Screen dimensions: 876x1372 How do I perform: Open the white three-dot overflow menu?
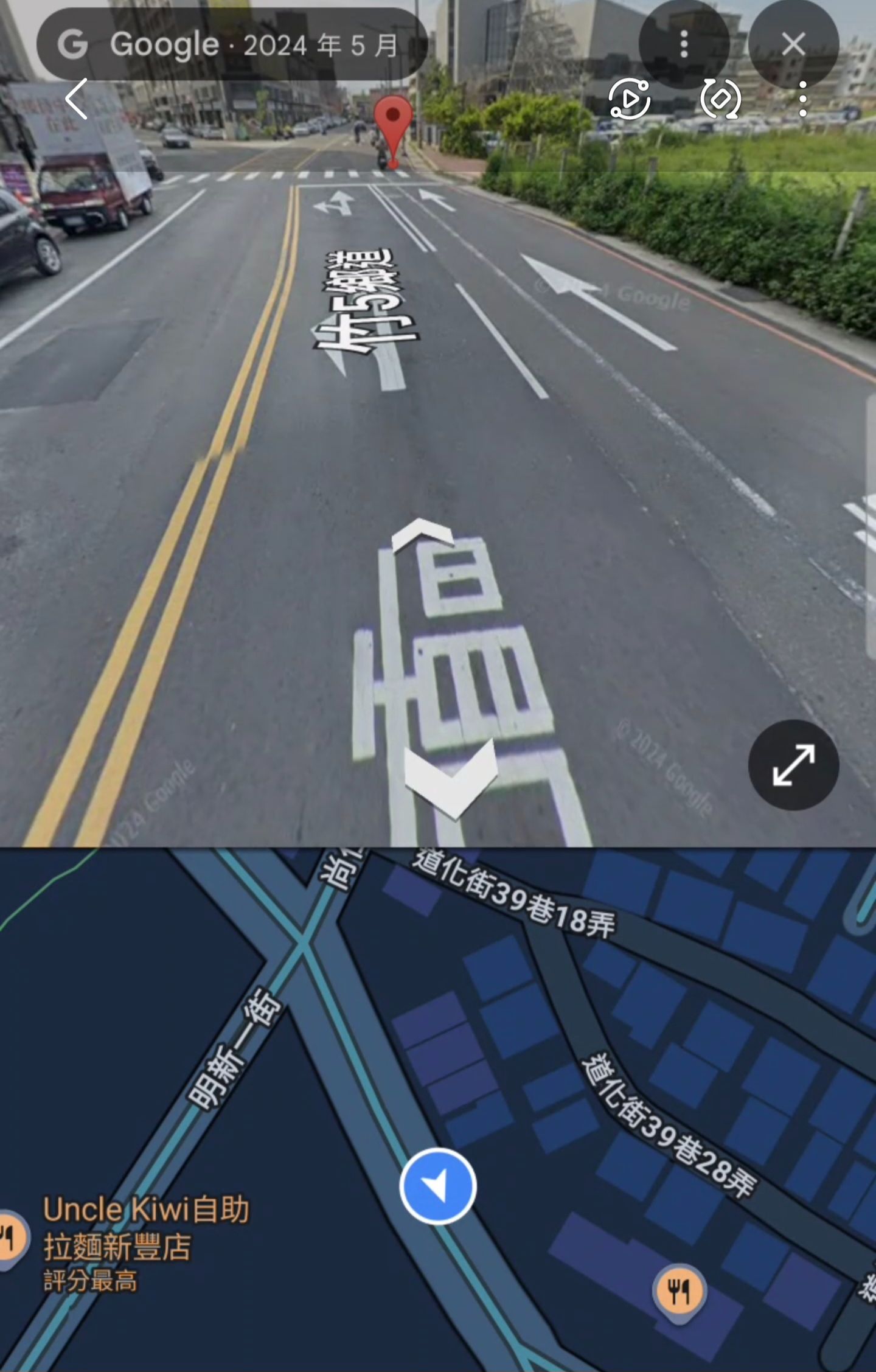click(x=803, y=99)
